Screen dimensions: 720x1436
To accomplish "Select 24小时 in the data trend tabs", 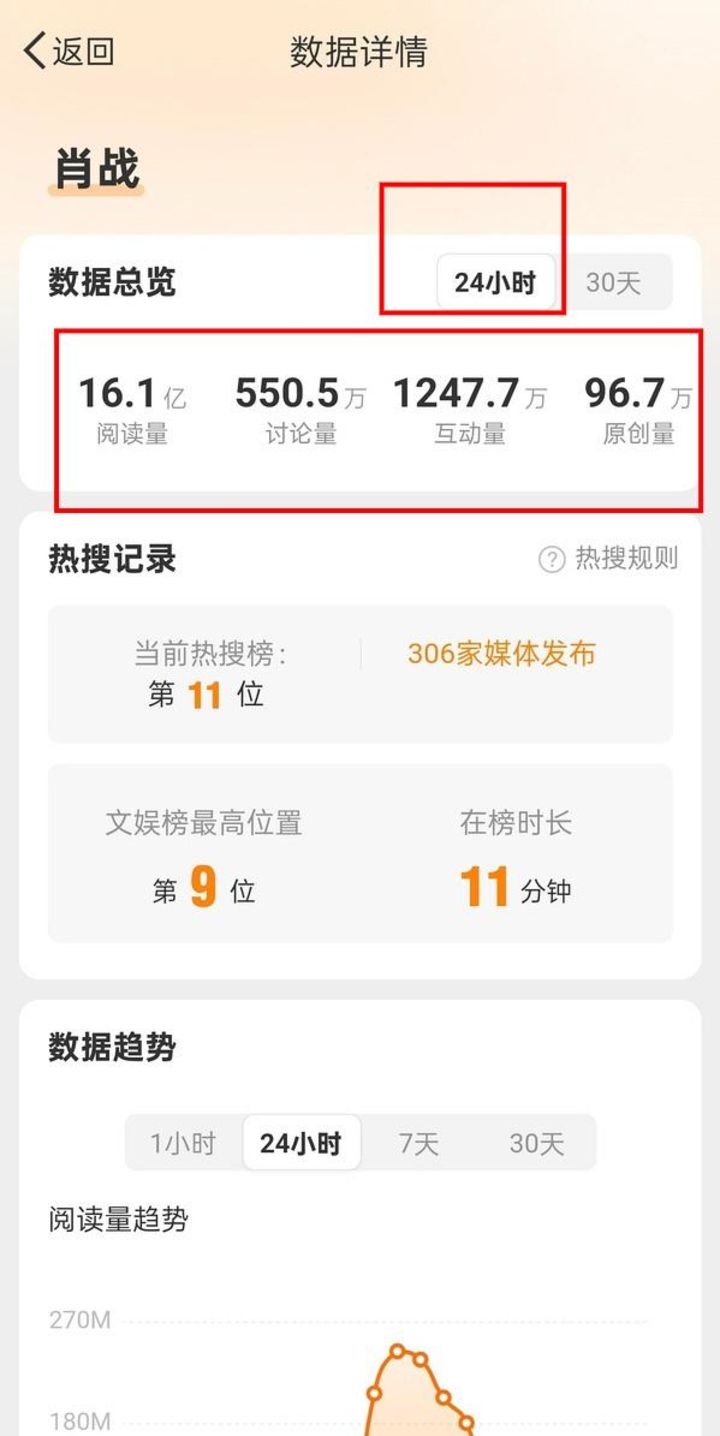I will click(x=301, y=1143).
